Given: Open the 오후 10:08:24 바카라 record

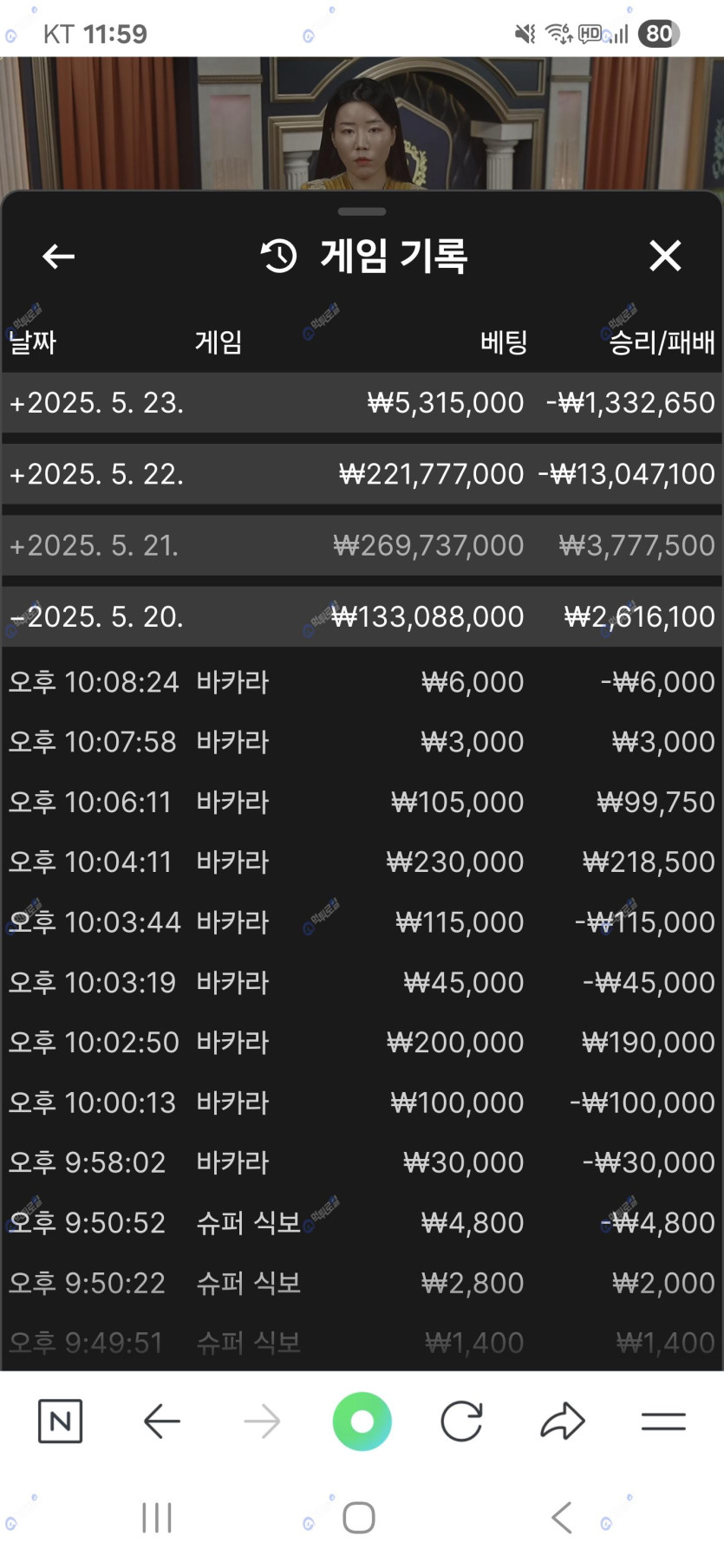Looking at the screenshot, I should 362,682.
